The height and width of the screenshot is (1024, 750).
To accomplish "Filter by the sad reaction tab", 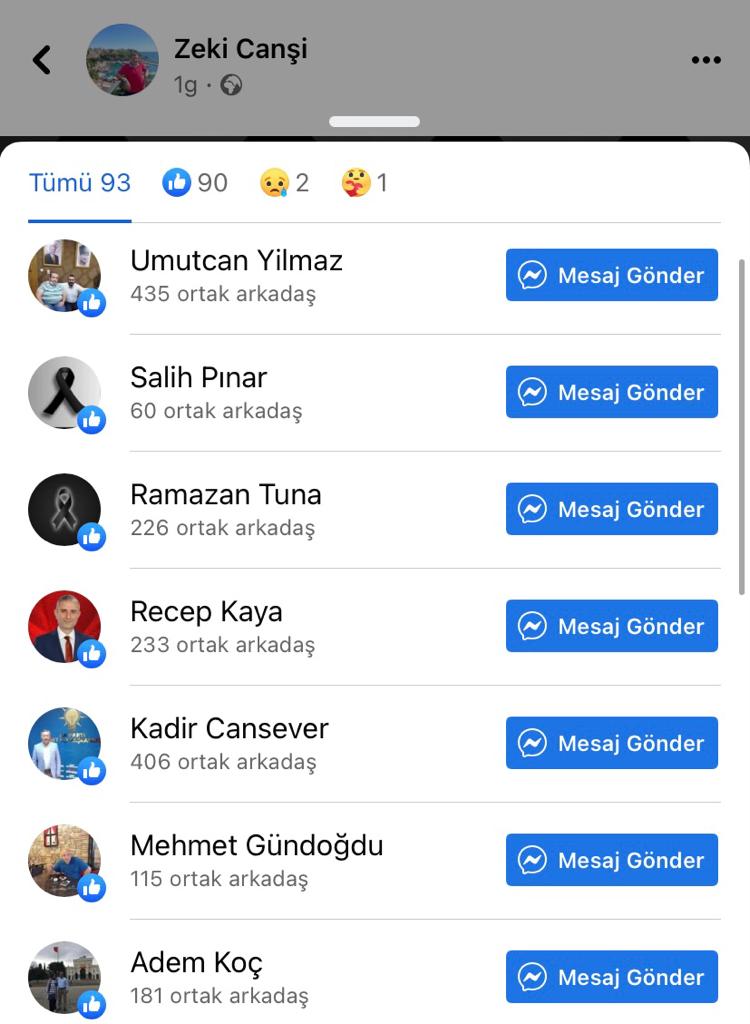I will pos(285,183).
